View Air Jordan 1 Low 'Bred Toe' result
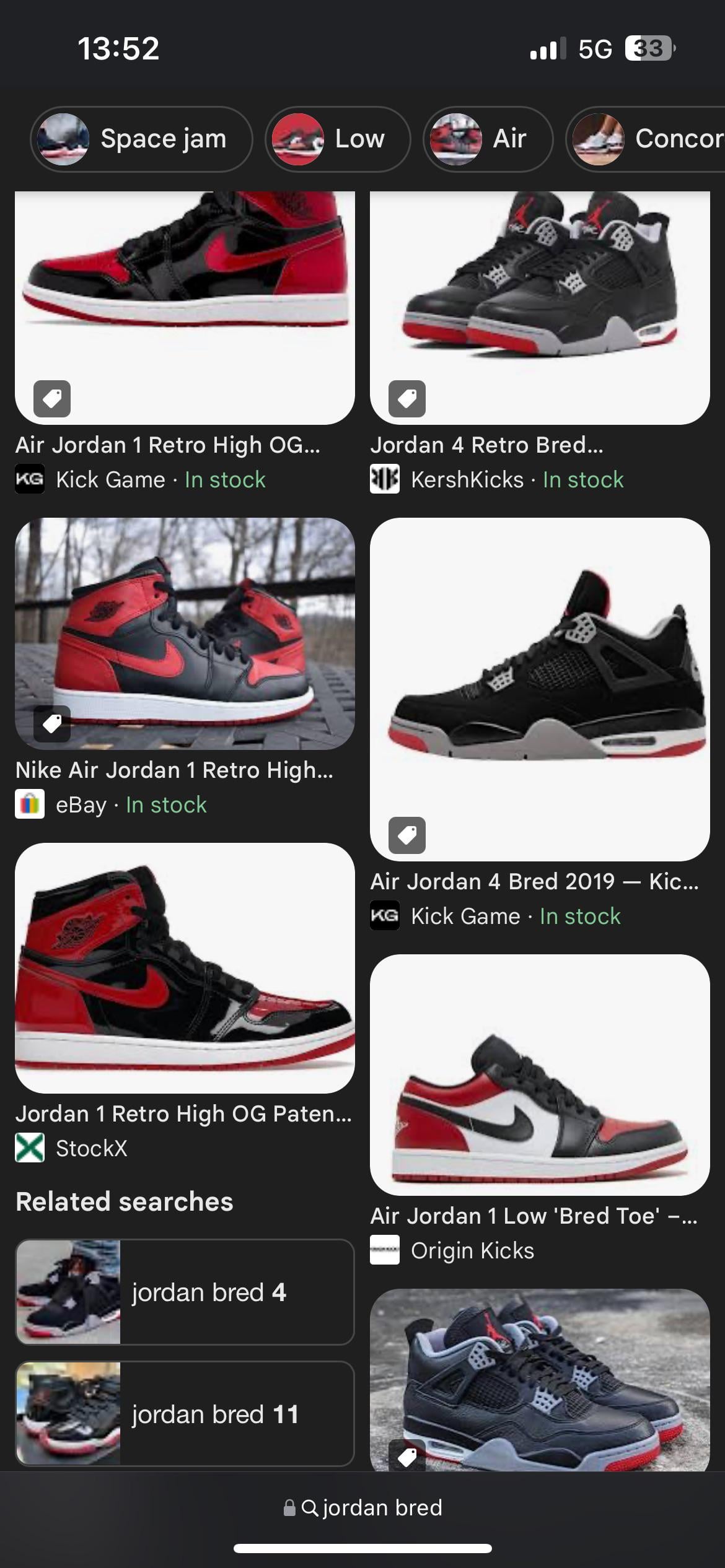 (539, 1074)
